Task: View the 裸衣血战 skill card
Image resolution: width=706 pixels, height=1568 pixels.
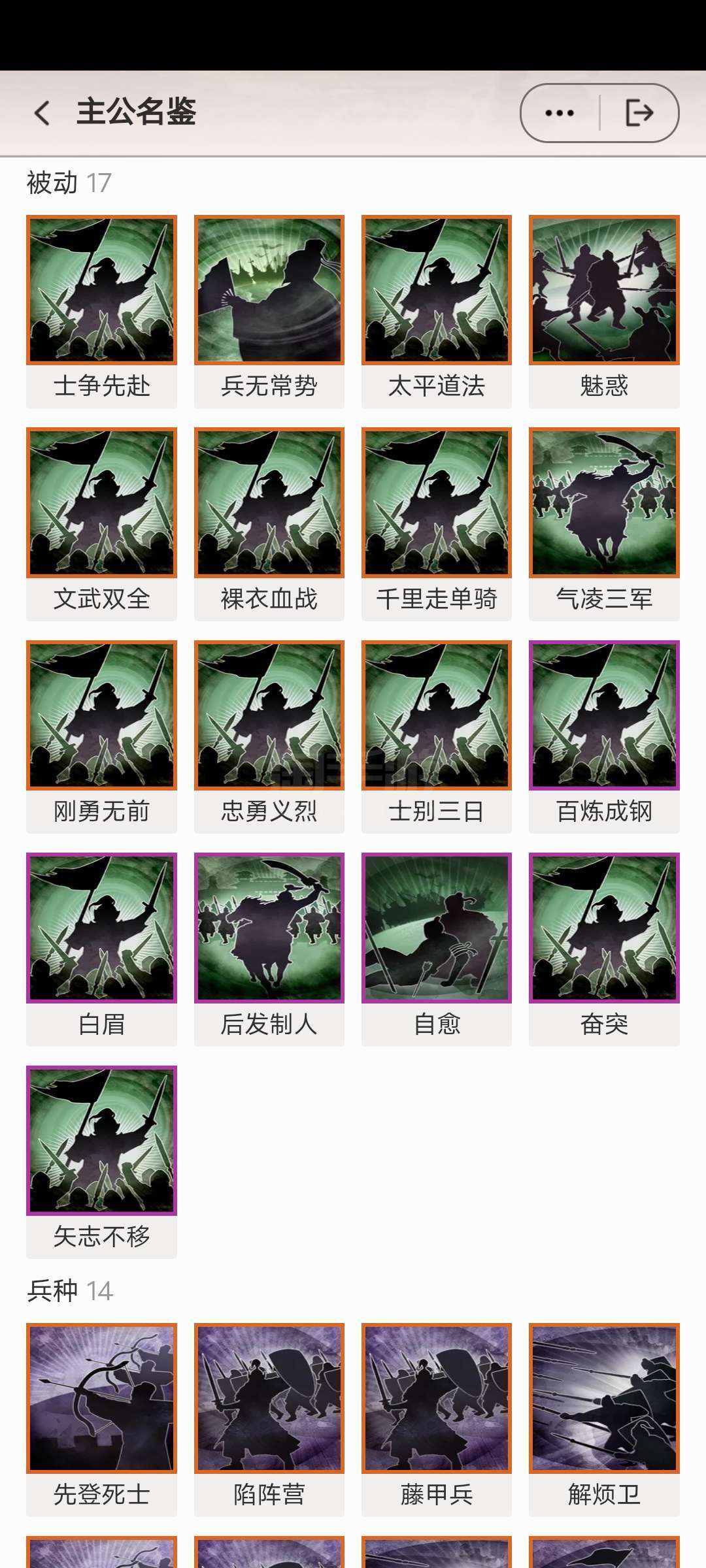Action: [269, 524]
